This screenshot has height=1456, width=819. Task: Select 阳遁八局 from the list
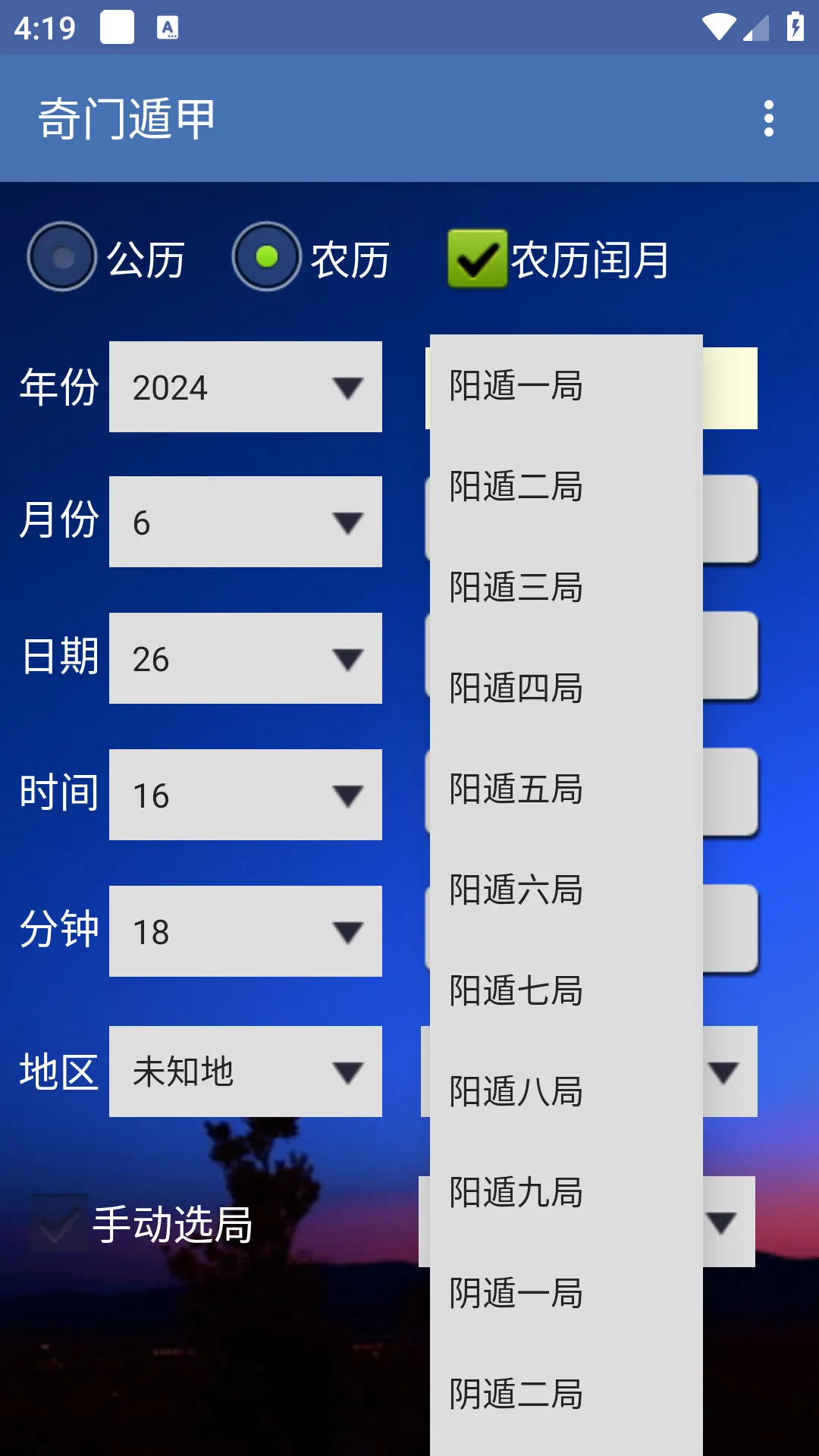click(566, 1091)
